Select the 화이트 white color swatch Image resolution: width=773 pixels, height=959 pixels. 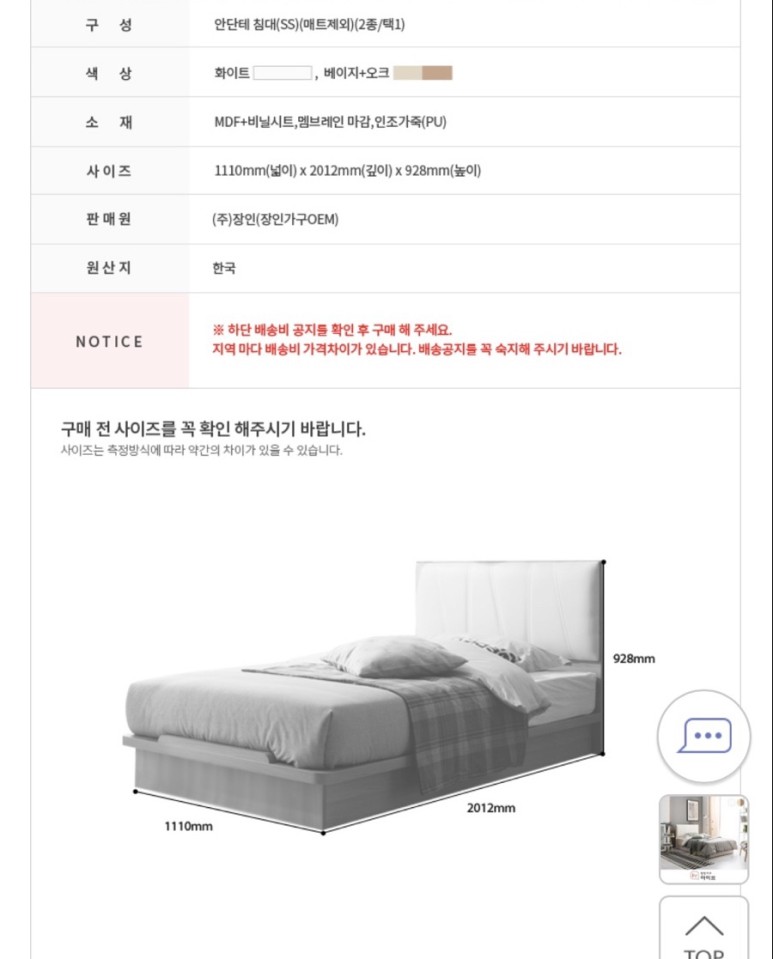click(x=283, y=72)
